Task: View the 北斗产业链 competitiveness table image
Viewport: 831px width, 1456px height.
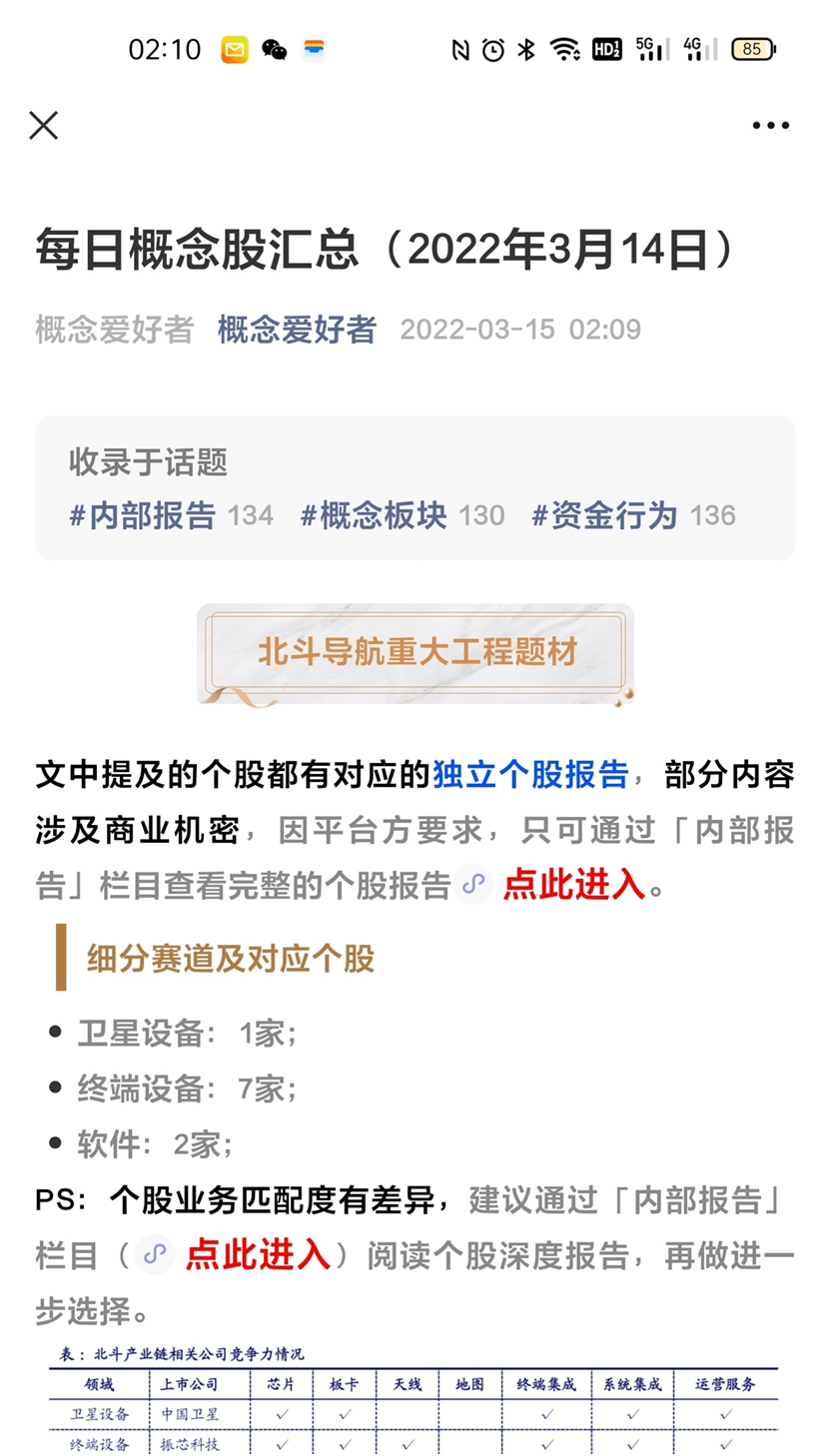Action: (x=415, y=1400)
